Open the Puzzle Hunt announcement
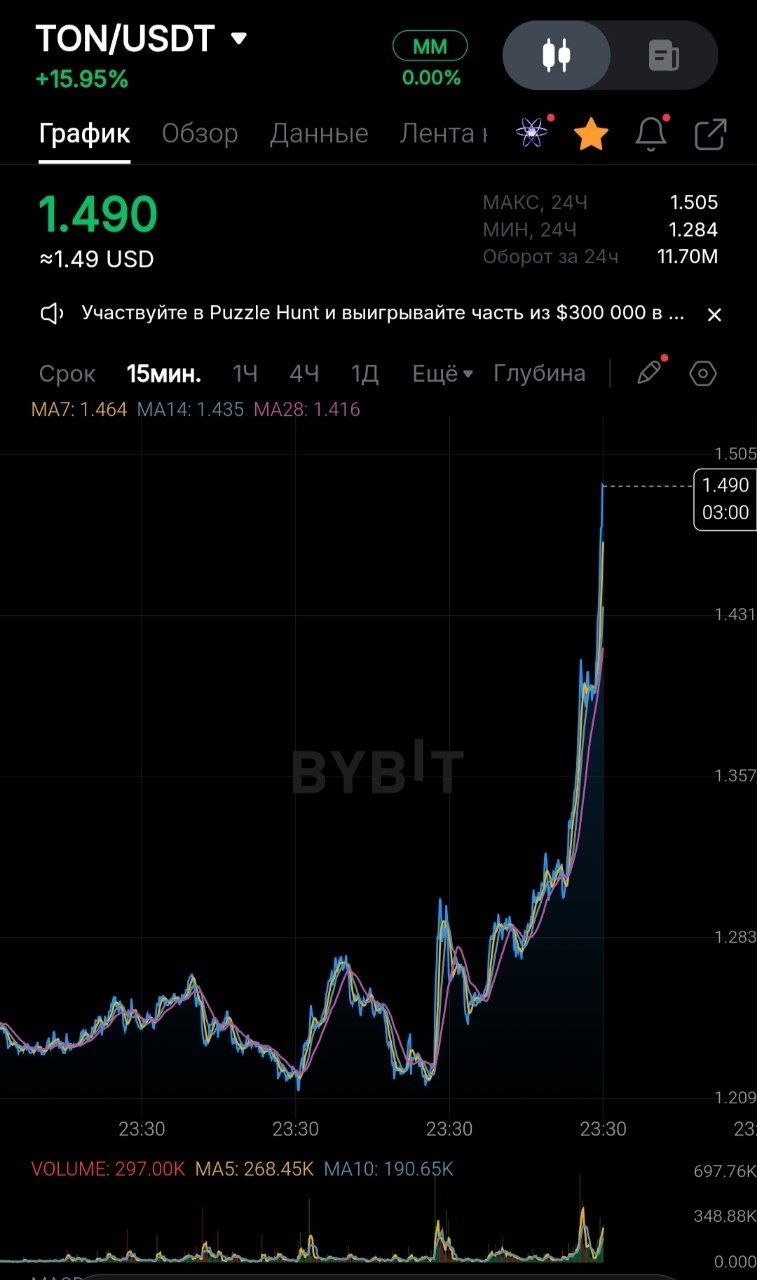 tap(383, 313)
